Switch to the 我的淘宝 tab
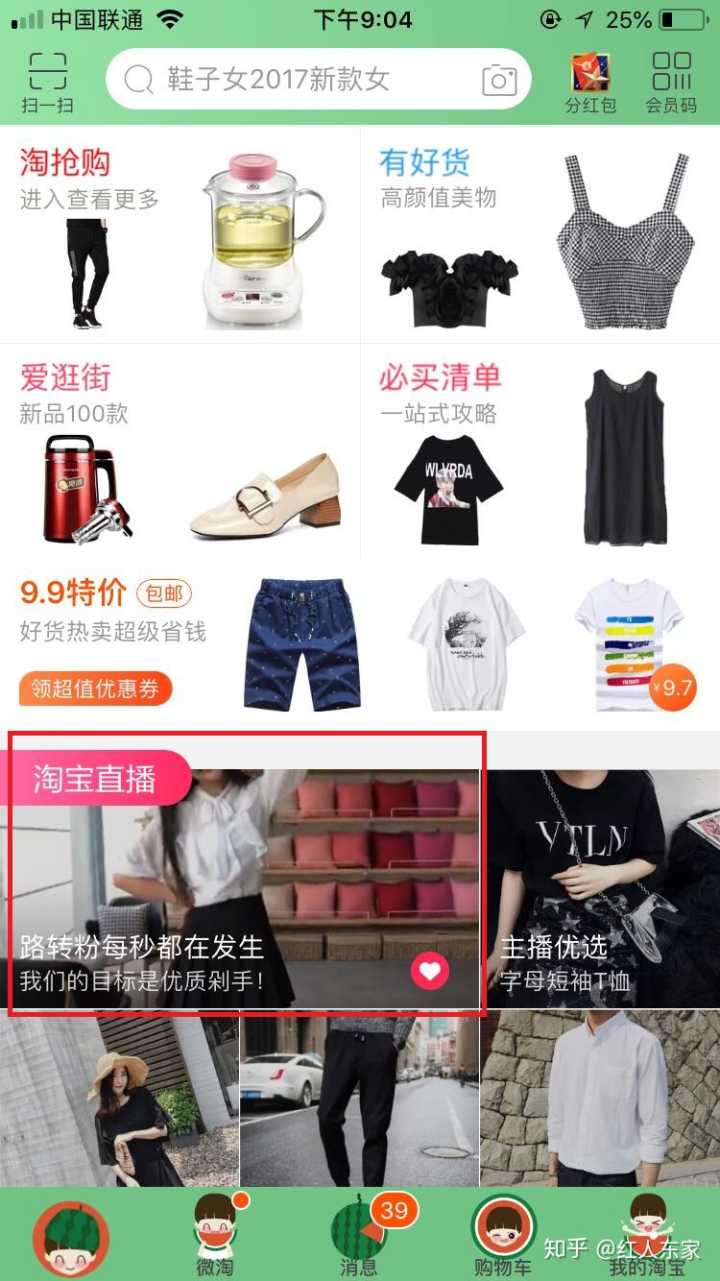This screenshot has width=720, height=1281. click(647, 1235)
